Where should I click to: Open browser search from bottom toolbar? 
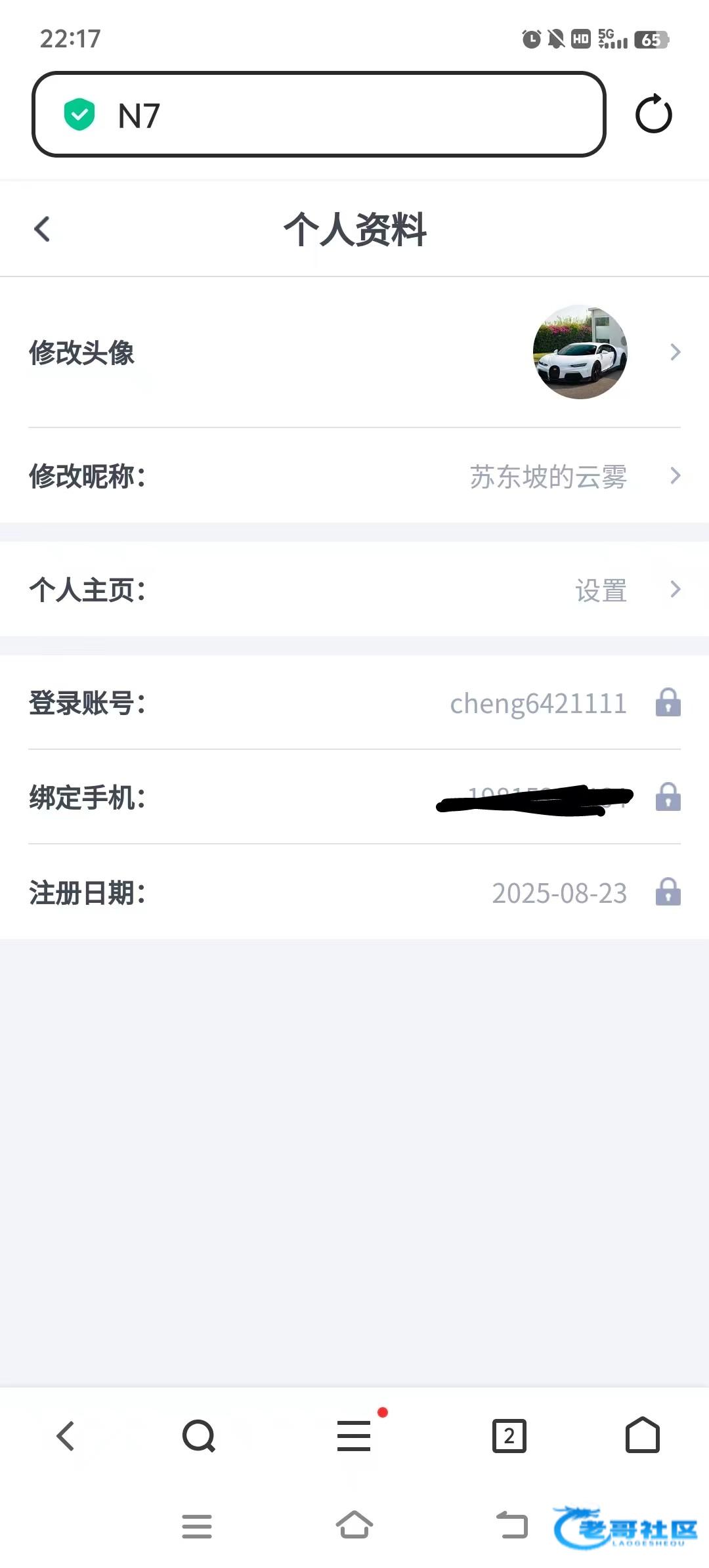pyautogui.click(x=199, y=1436)
